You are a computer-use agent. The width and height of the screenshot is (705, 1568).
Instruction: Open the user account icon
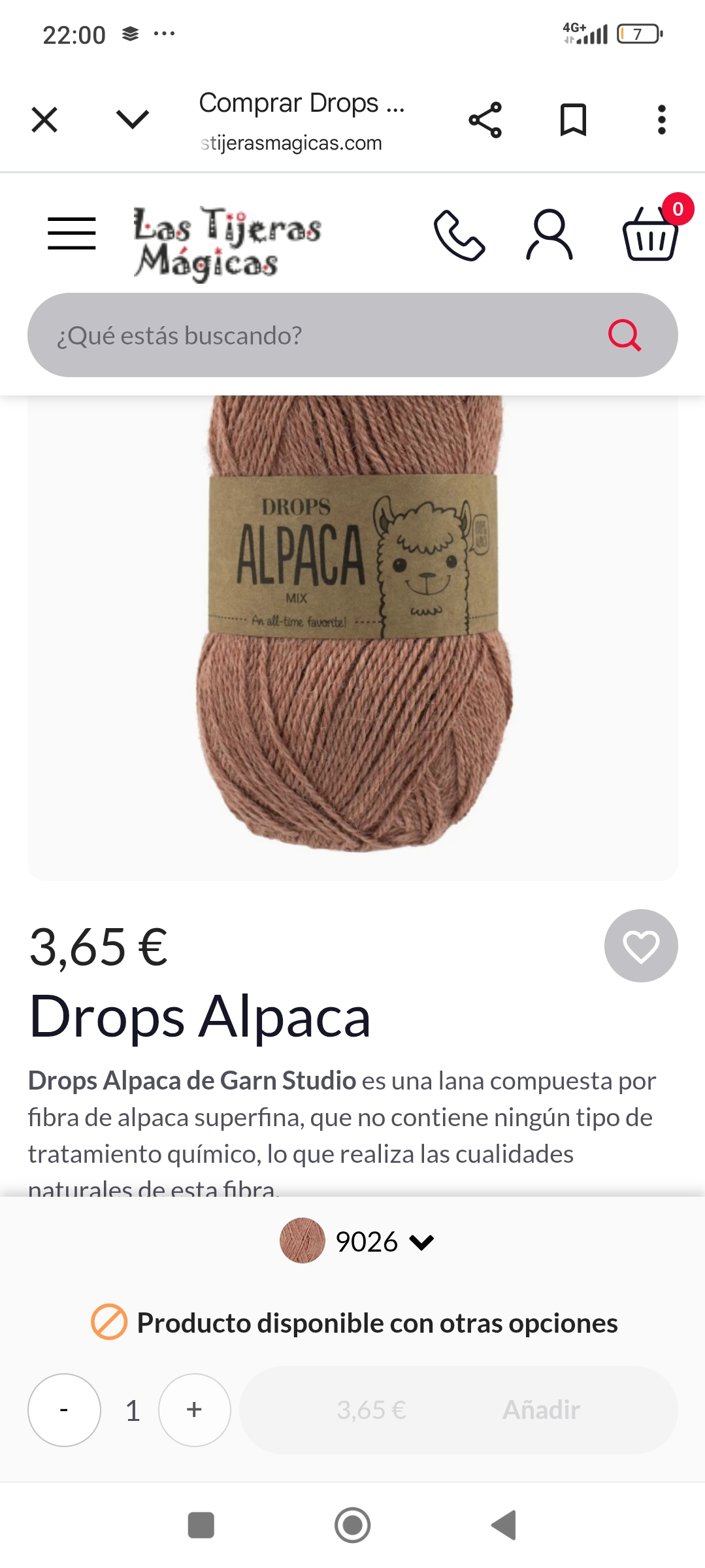click(x=549, y=235)
